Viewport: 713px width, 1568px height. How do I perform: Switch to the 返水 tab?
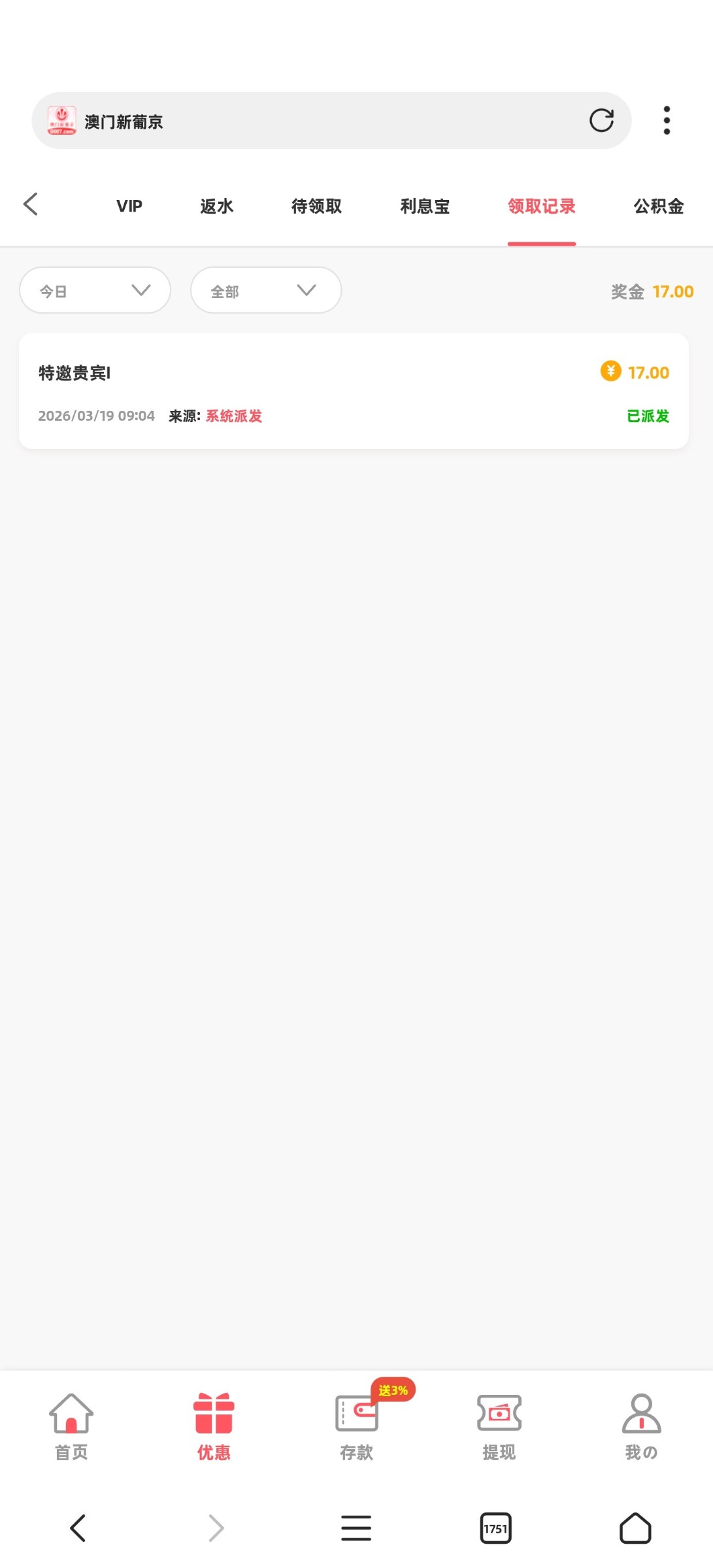[216, 206]
